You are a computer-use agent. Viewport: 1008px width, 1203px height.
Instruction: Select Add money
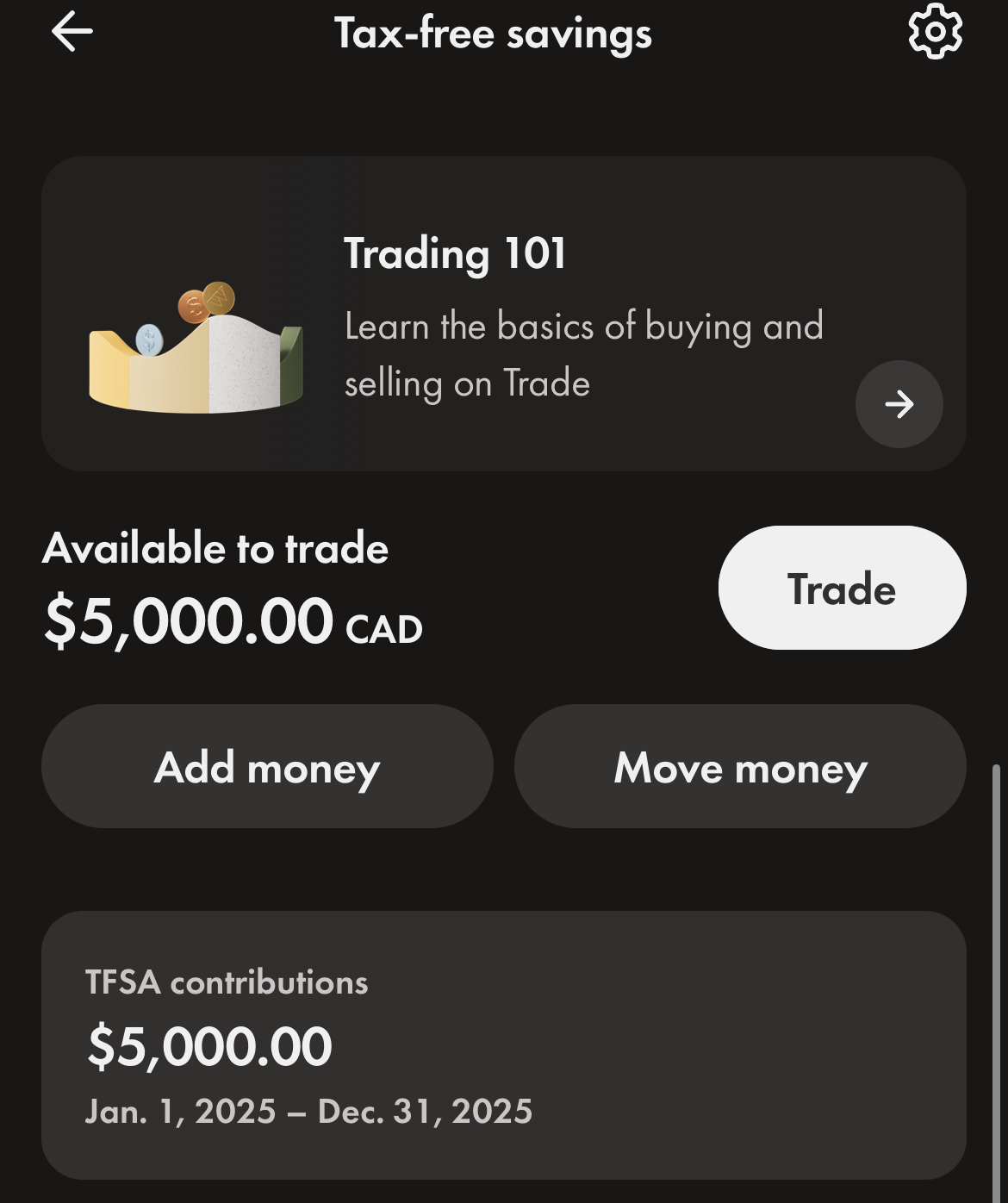[x=267, y=766]
